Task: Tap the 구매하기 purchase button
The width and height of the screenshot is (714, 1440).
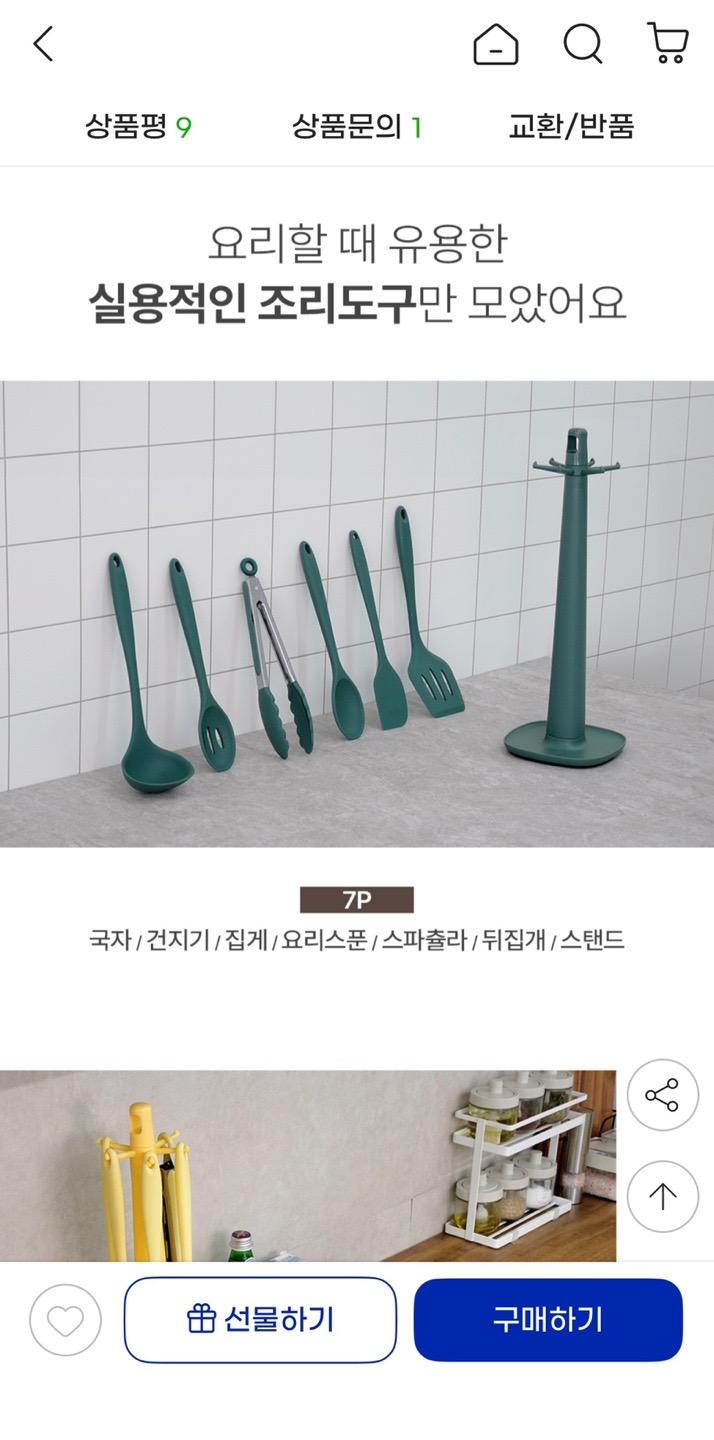Action: pos(548,1320)
